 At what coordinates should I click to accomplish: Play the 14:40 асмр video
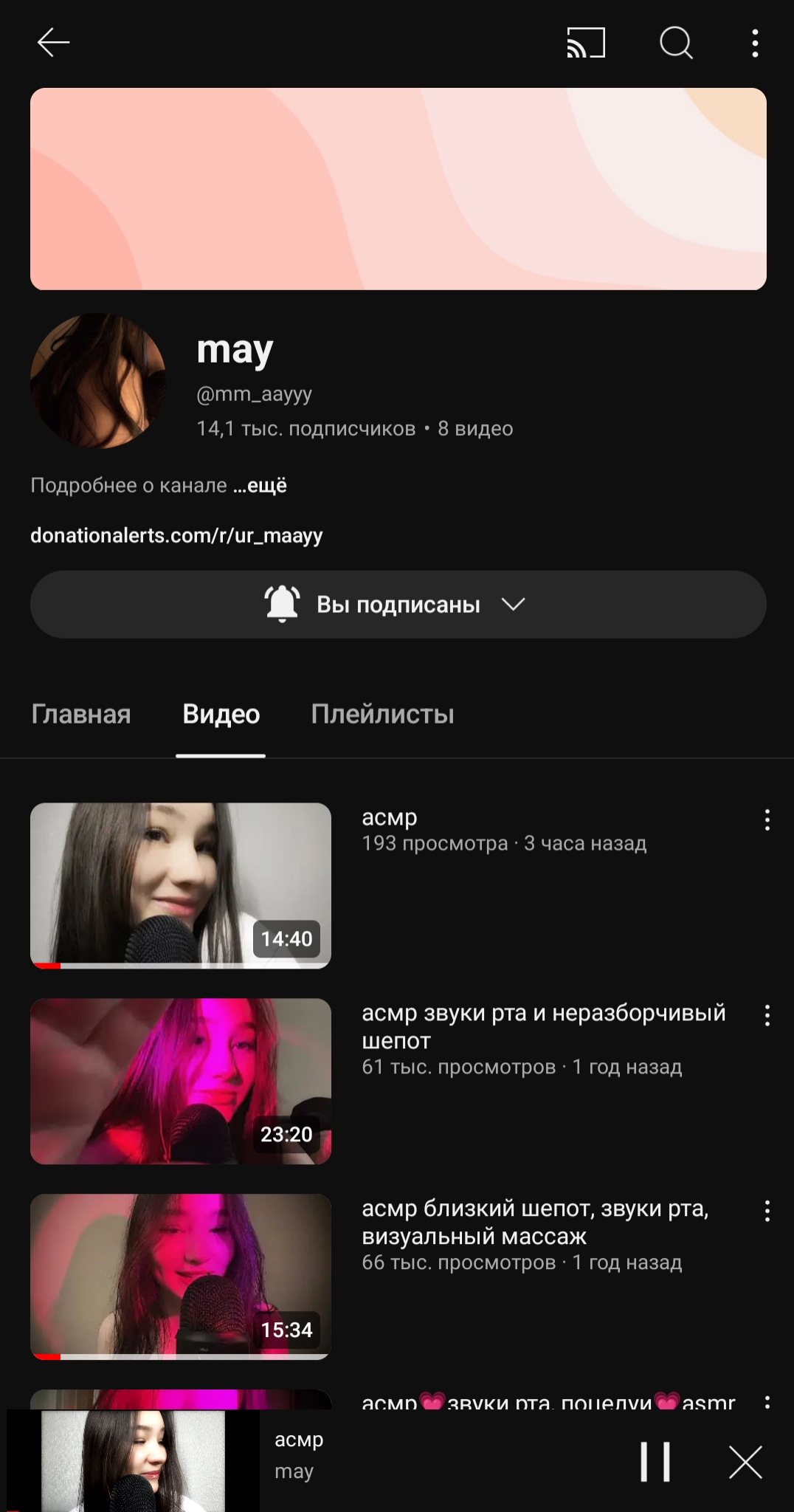(181, 885)
